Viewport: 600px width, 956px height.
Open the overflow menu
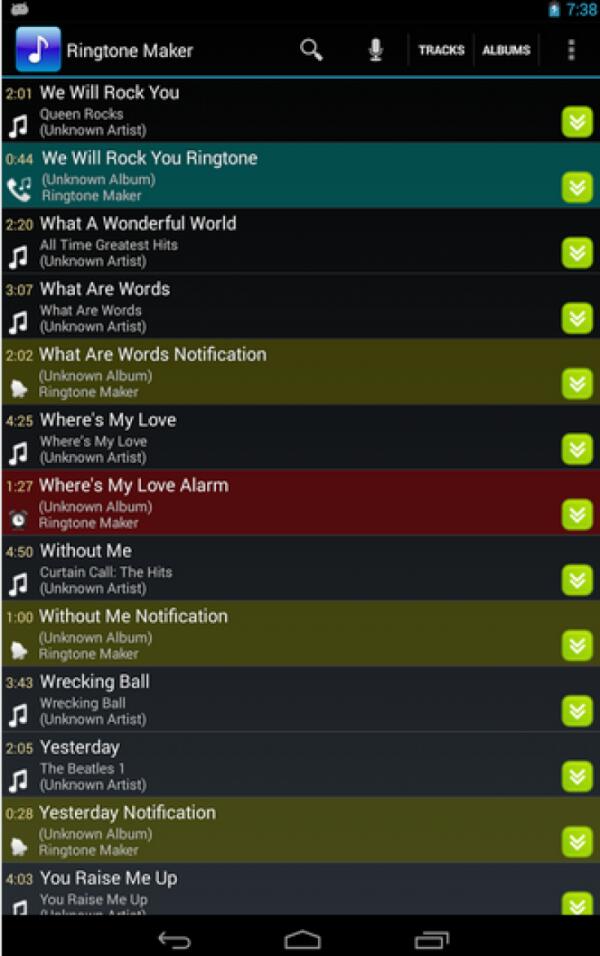point(571,50)
